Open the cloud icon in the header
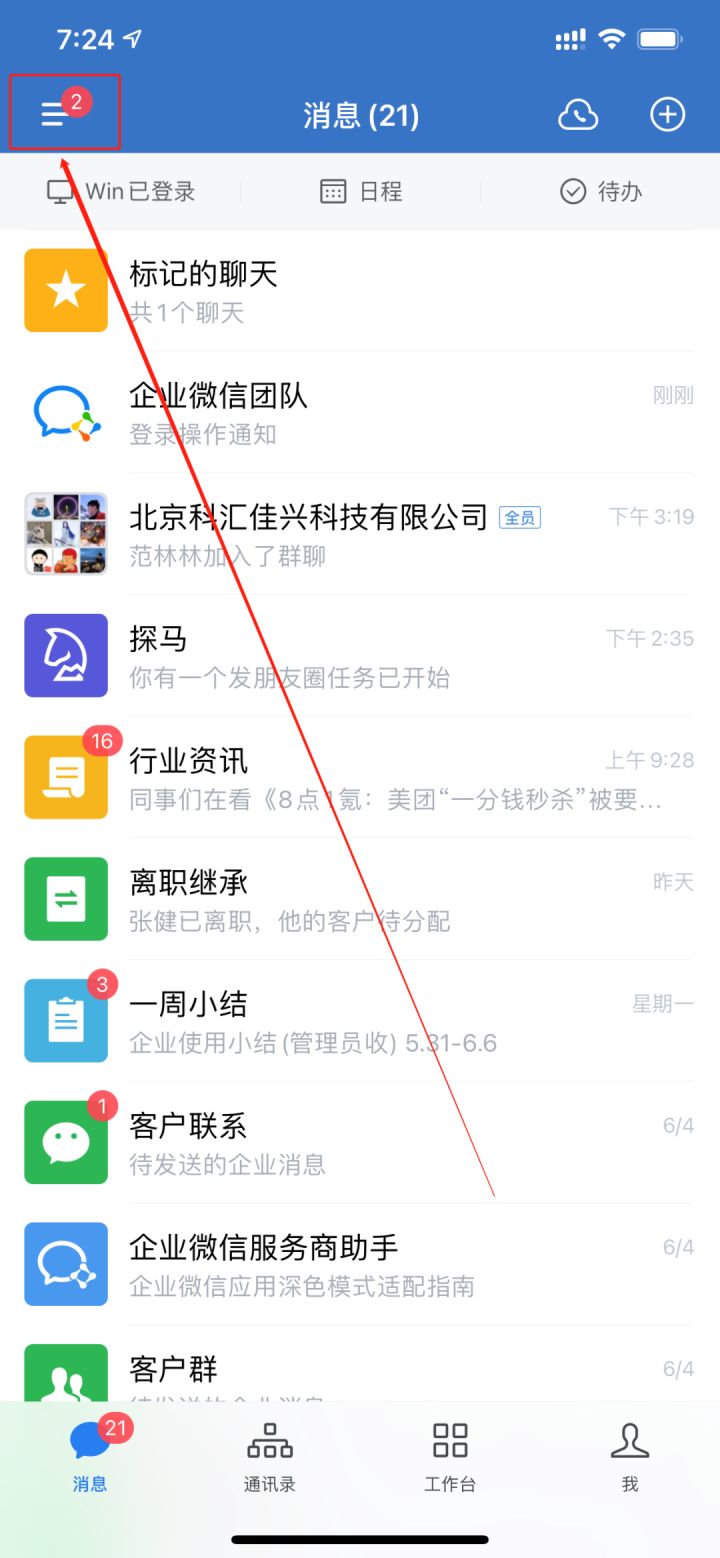This screenshot has height=1558, width=720. click(577, 115)
